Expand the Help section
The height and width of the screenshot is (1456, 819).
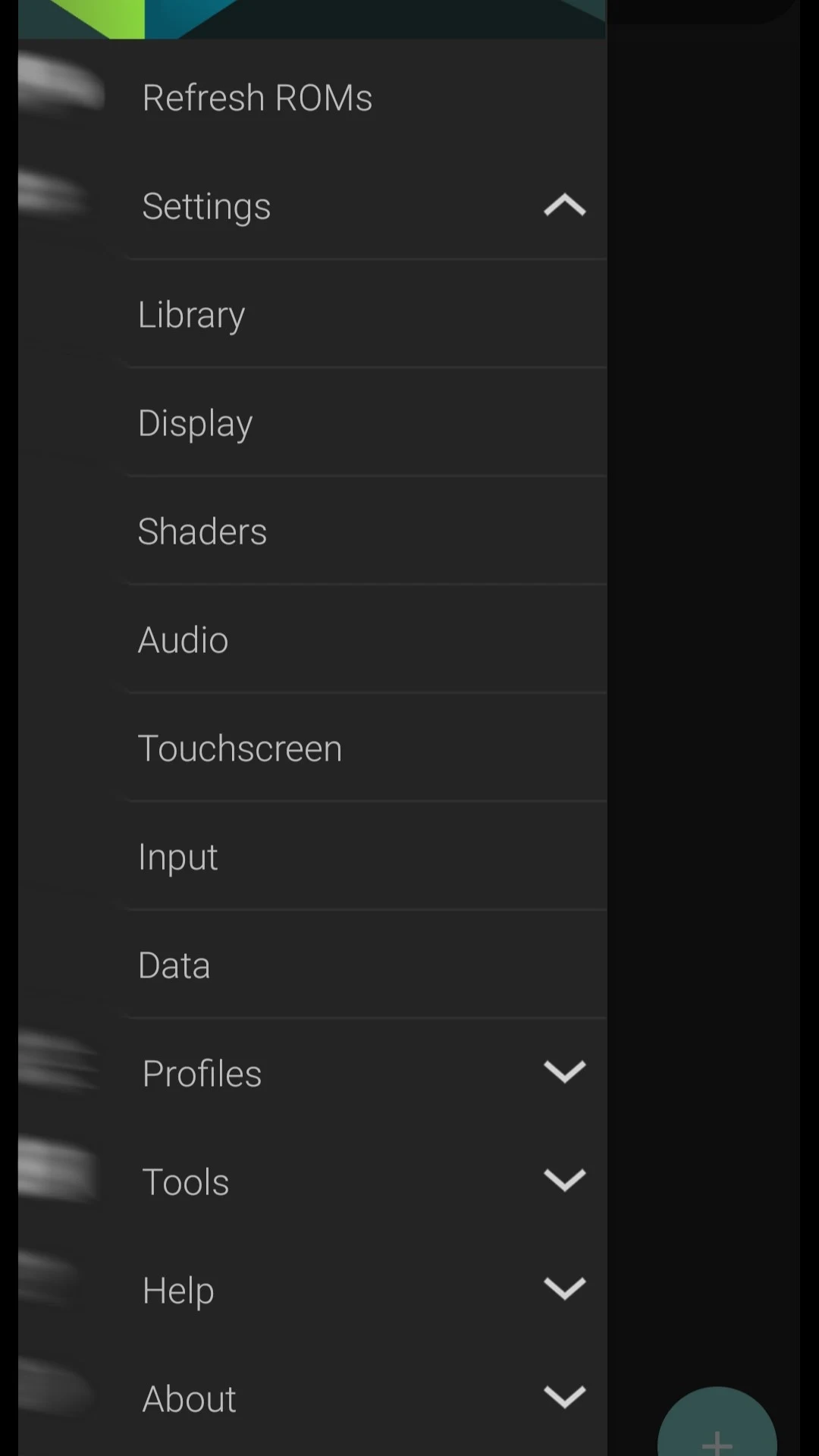[564, 1289]
